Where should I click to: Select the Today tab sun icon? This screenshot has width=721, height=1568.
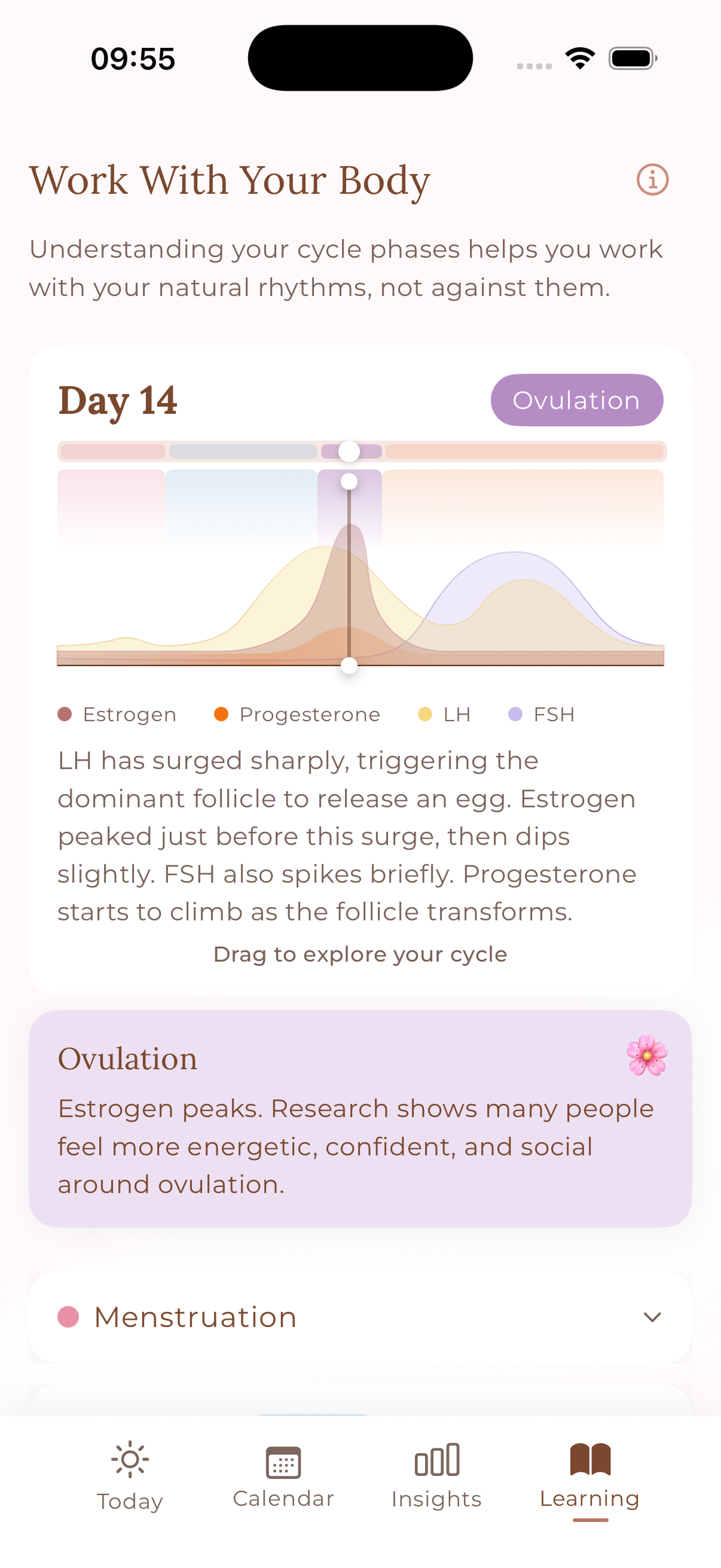[x=130, y=1459]
